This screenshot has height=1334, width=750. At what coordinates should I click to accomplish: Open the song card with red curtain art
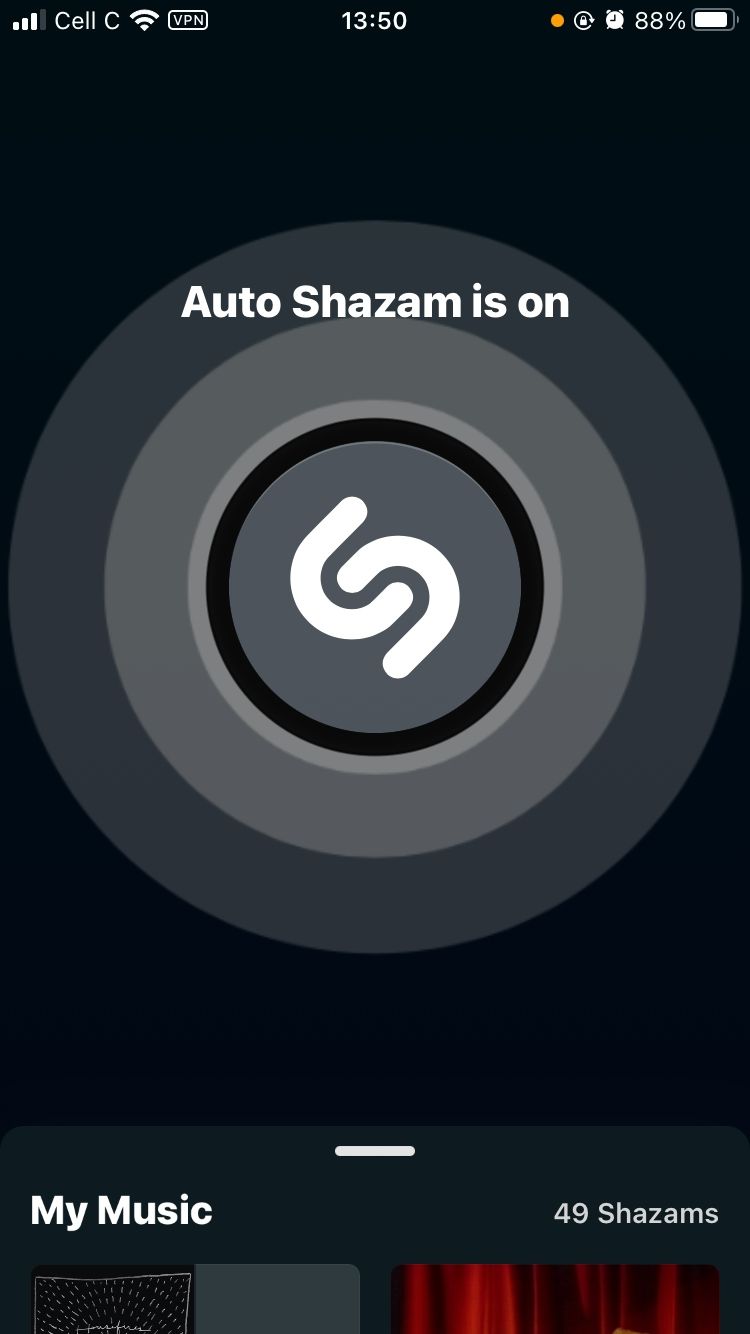coord(554,1299)
